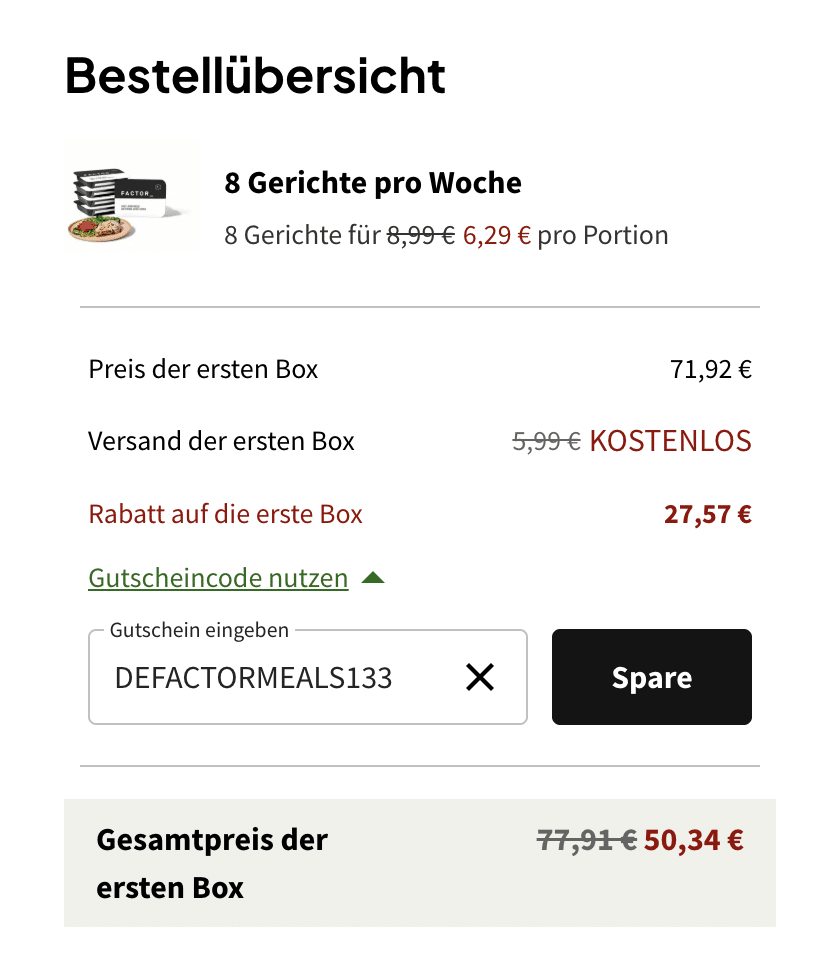The height and width of the screenshot is (960, 834).
Task: Click the Gesamtpreis der ersten Box label
Action: 211,862
